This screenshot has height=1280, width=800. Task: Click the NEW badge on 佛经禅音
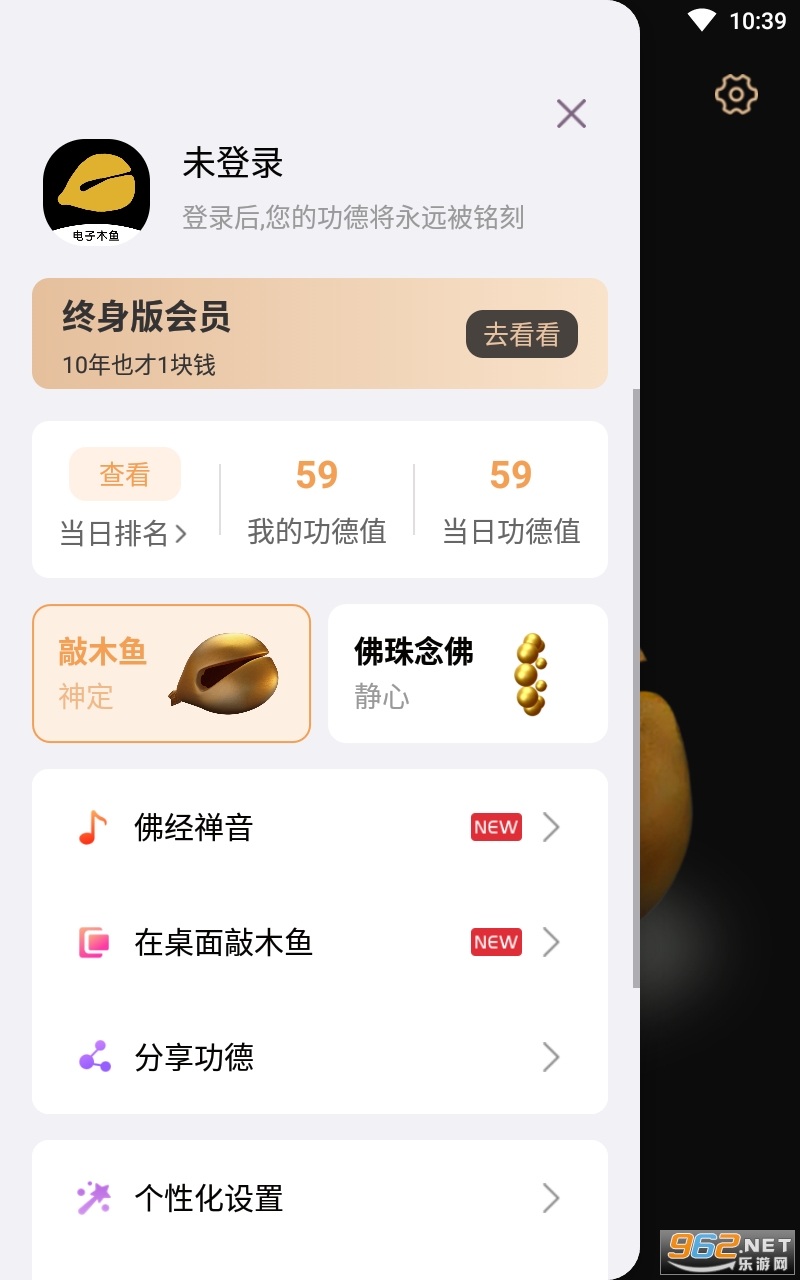tap(496, 827)
